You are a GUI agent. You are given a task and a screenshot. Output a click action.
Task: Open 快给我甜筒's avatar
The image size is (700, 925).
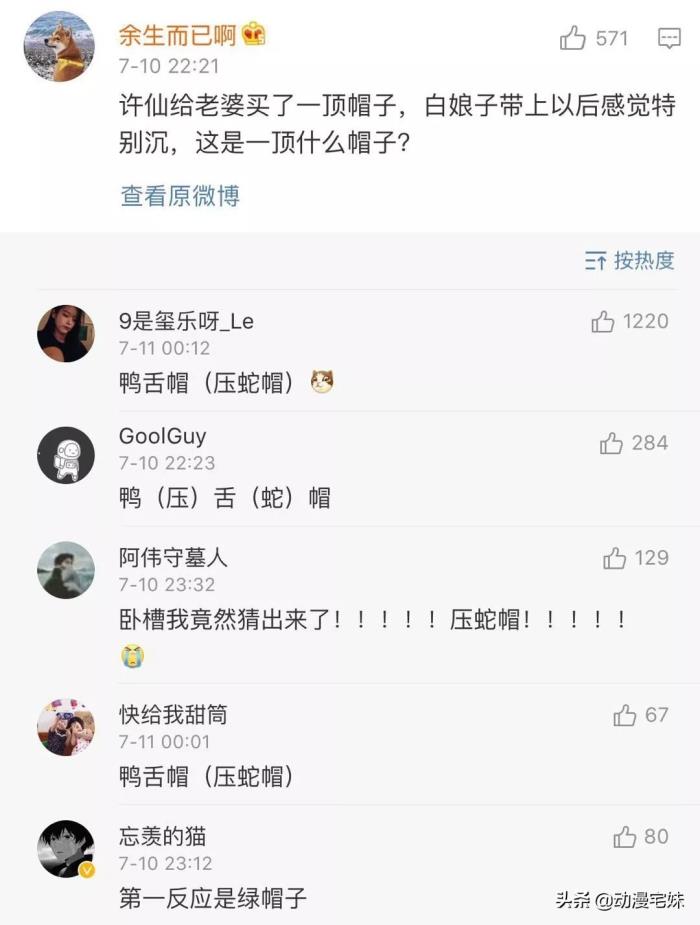tap(66, 727)
